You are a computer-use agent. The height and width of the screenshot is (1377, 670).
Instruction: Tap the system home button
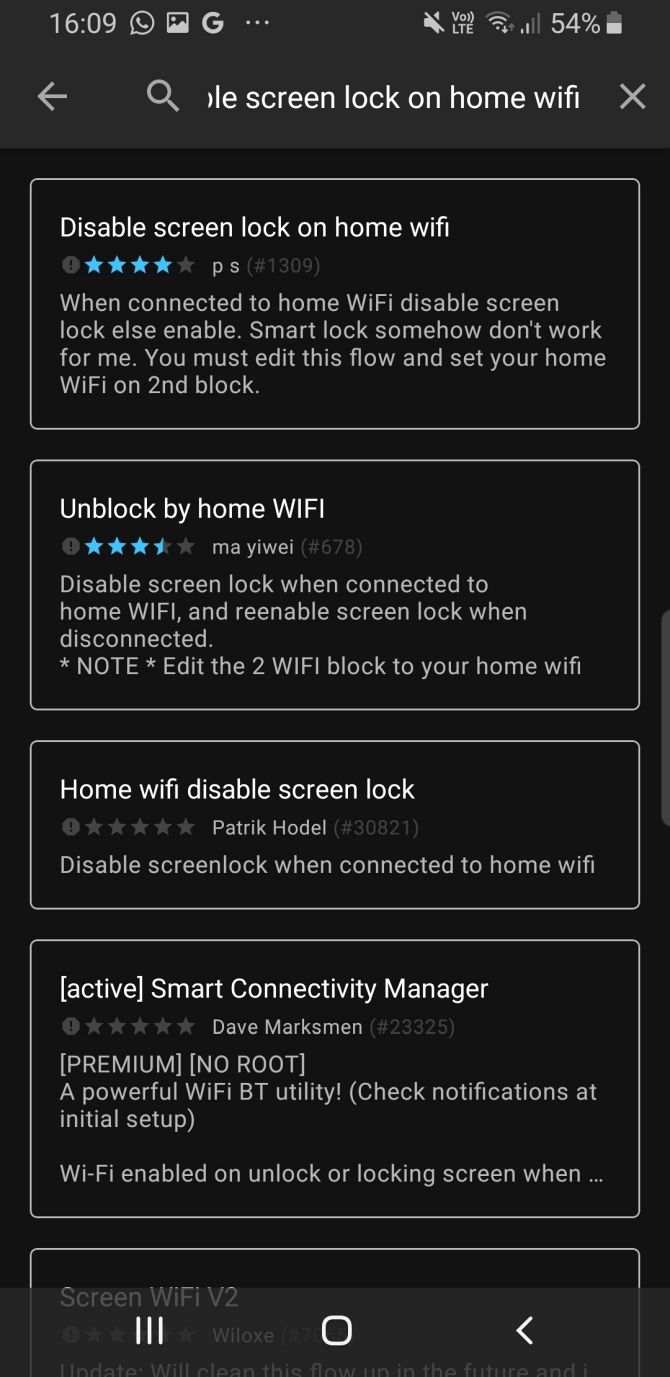point(337,1330)
